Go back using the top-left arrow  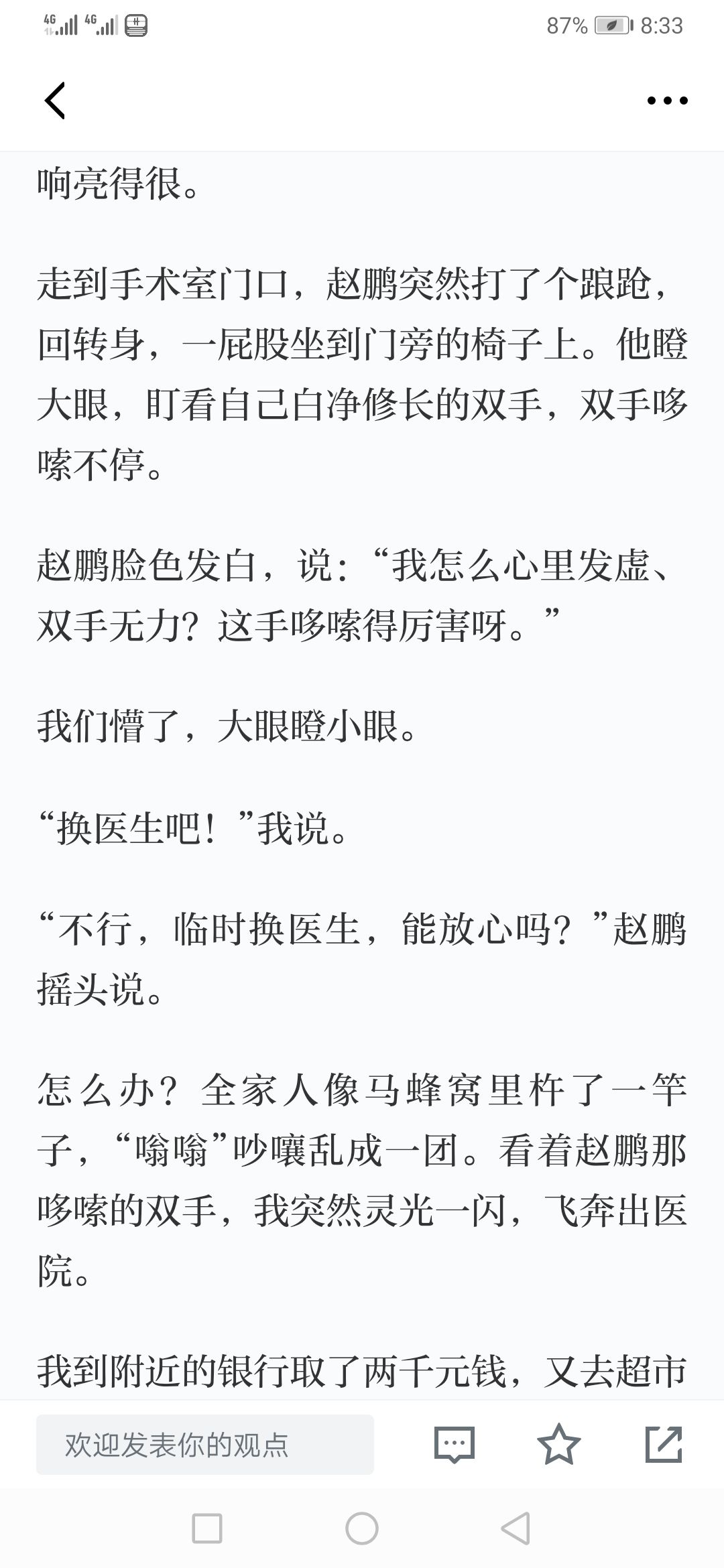coord(55,101)
